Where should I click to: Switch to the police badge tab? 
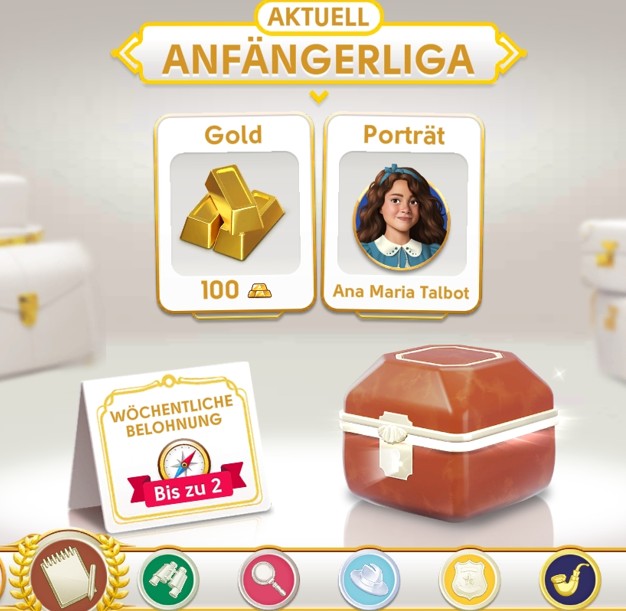(x=470, y=579)
